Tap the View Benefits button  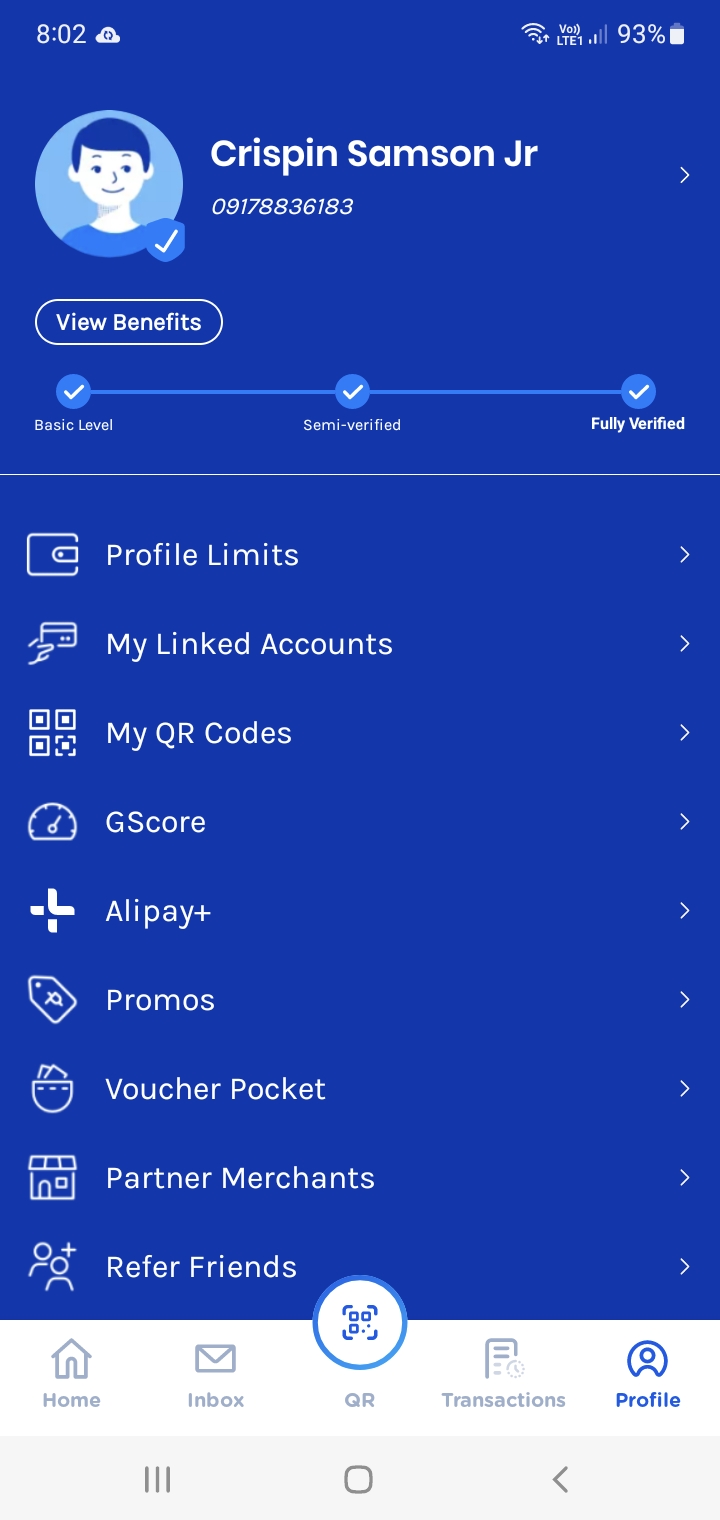[129, 322]
